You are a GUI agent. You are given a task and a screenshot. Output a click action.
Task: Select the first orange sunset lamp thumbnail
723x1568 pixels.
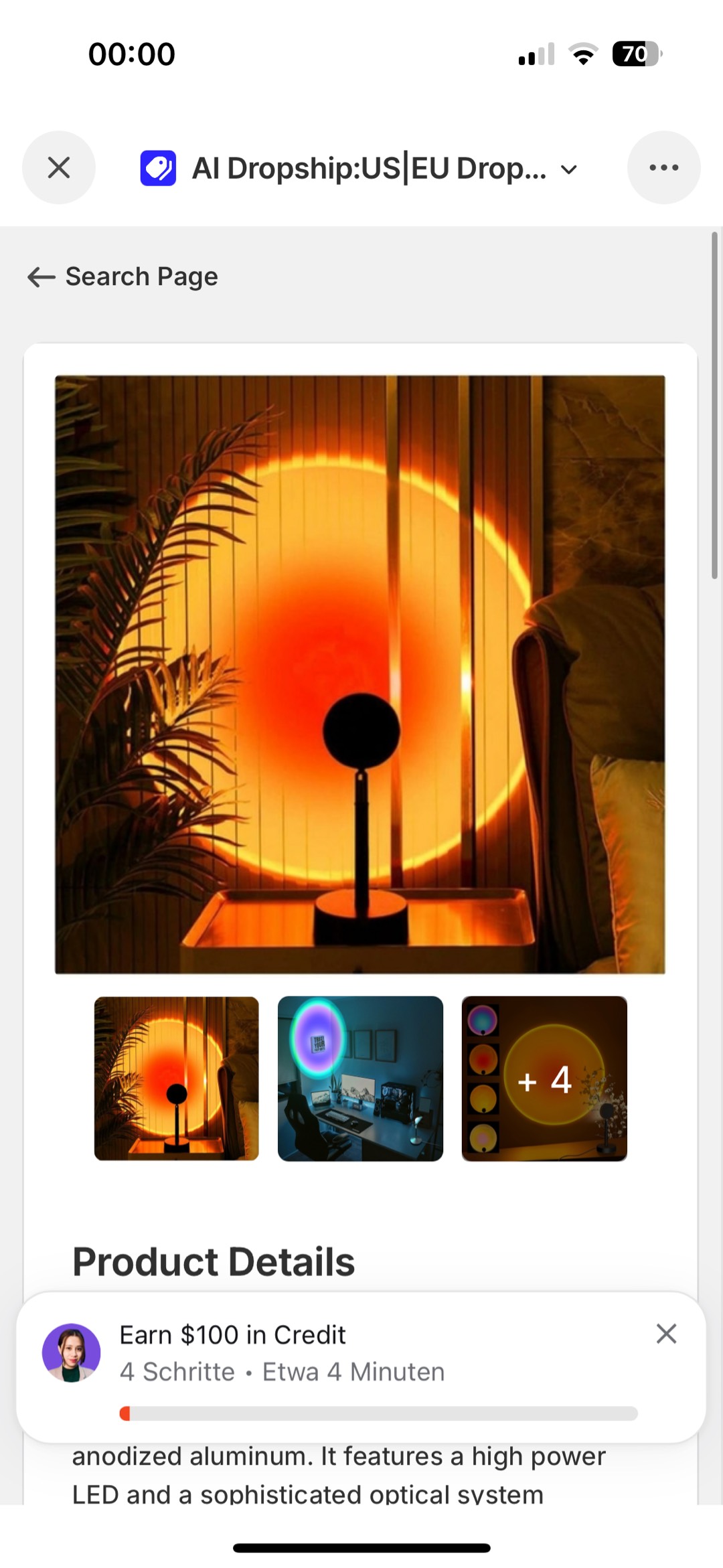(x=176, y=1078)
